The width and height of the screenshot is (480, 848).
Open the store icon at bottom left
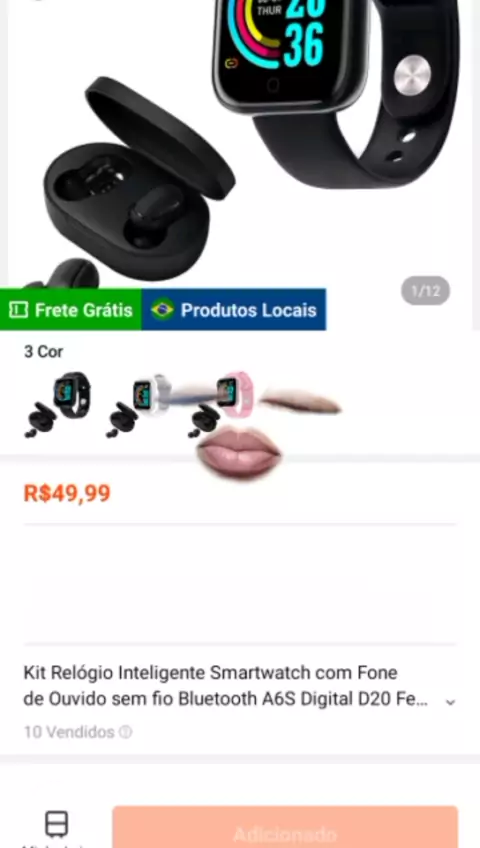pos(56,824)
